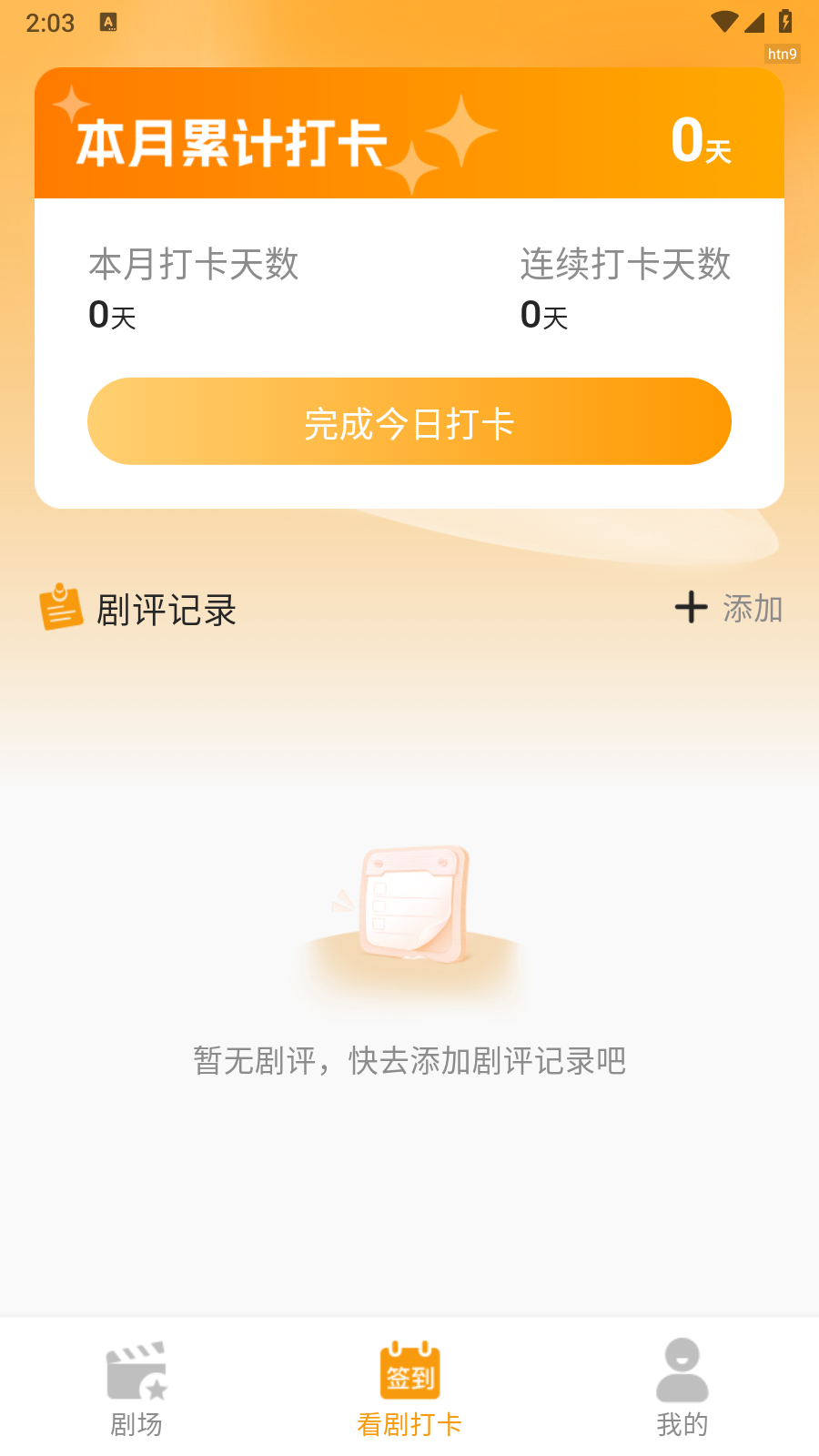
Task: Tap the plus icon next to 添加
Action: click(692, 607)
